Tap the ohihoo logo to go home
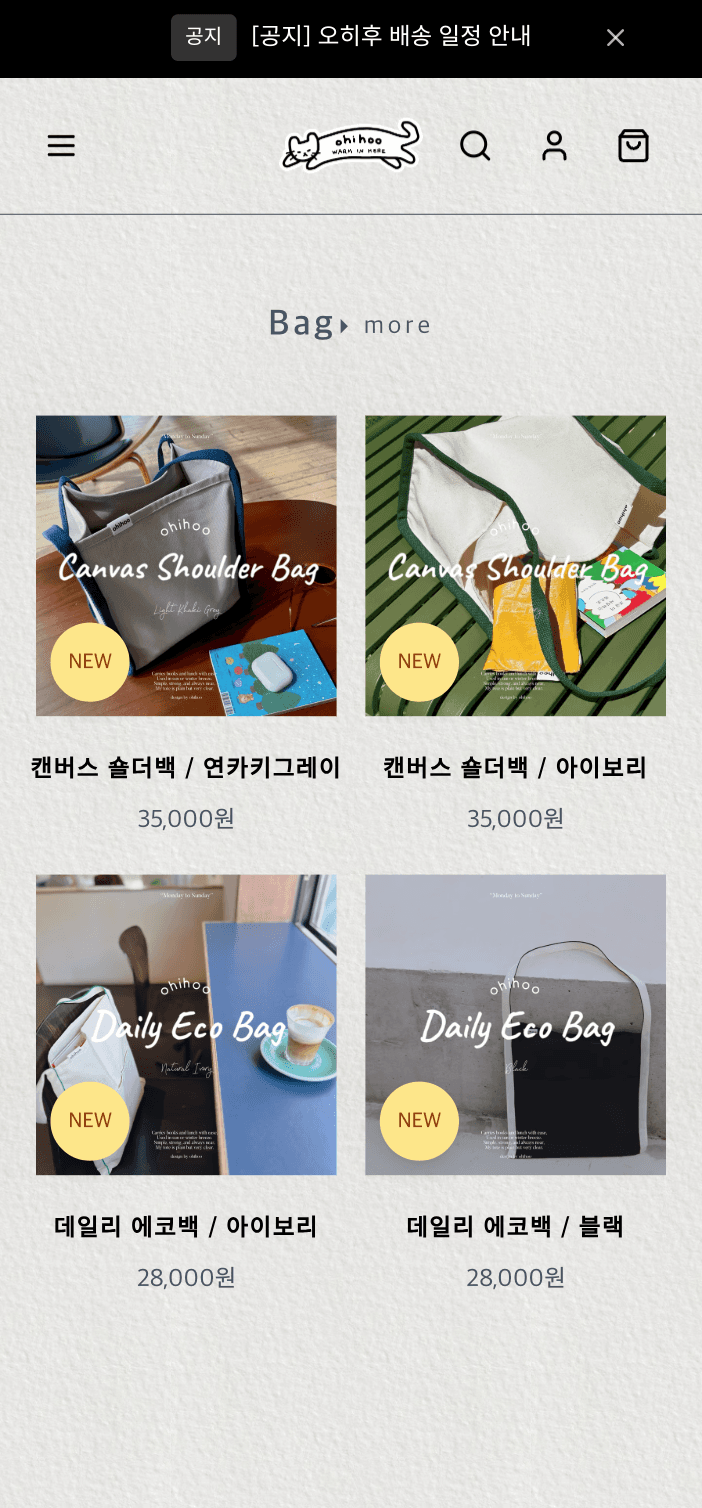This screenshot has height=1508, width=702. [x=350, y=146]
